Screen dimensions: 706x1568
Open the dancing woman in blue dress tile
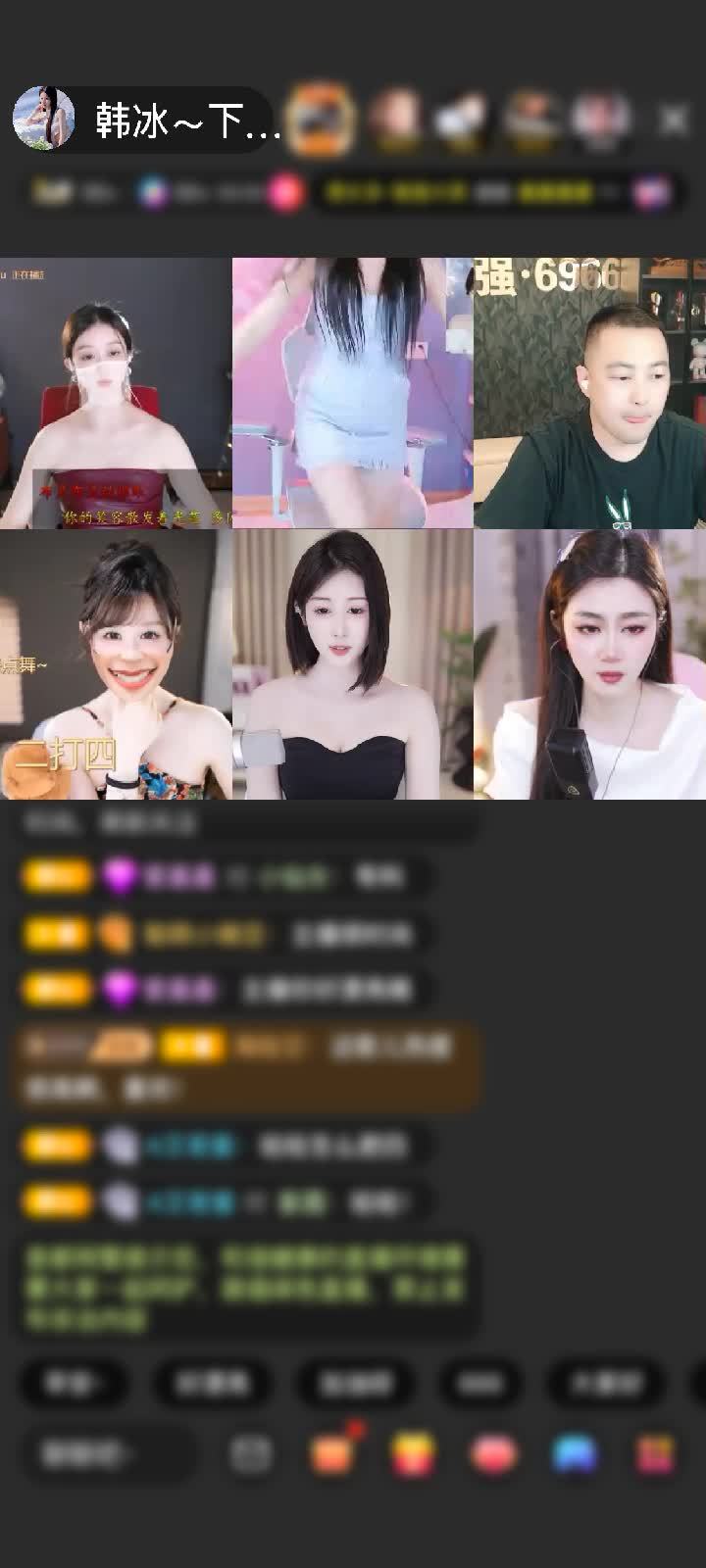point(353,393)
